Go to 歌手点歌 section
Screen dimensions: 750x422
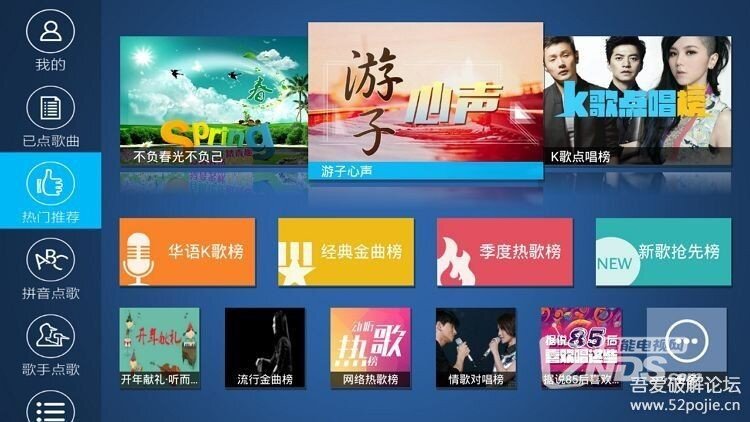coord(50,344)
